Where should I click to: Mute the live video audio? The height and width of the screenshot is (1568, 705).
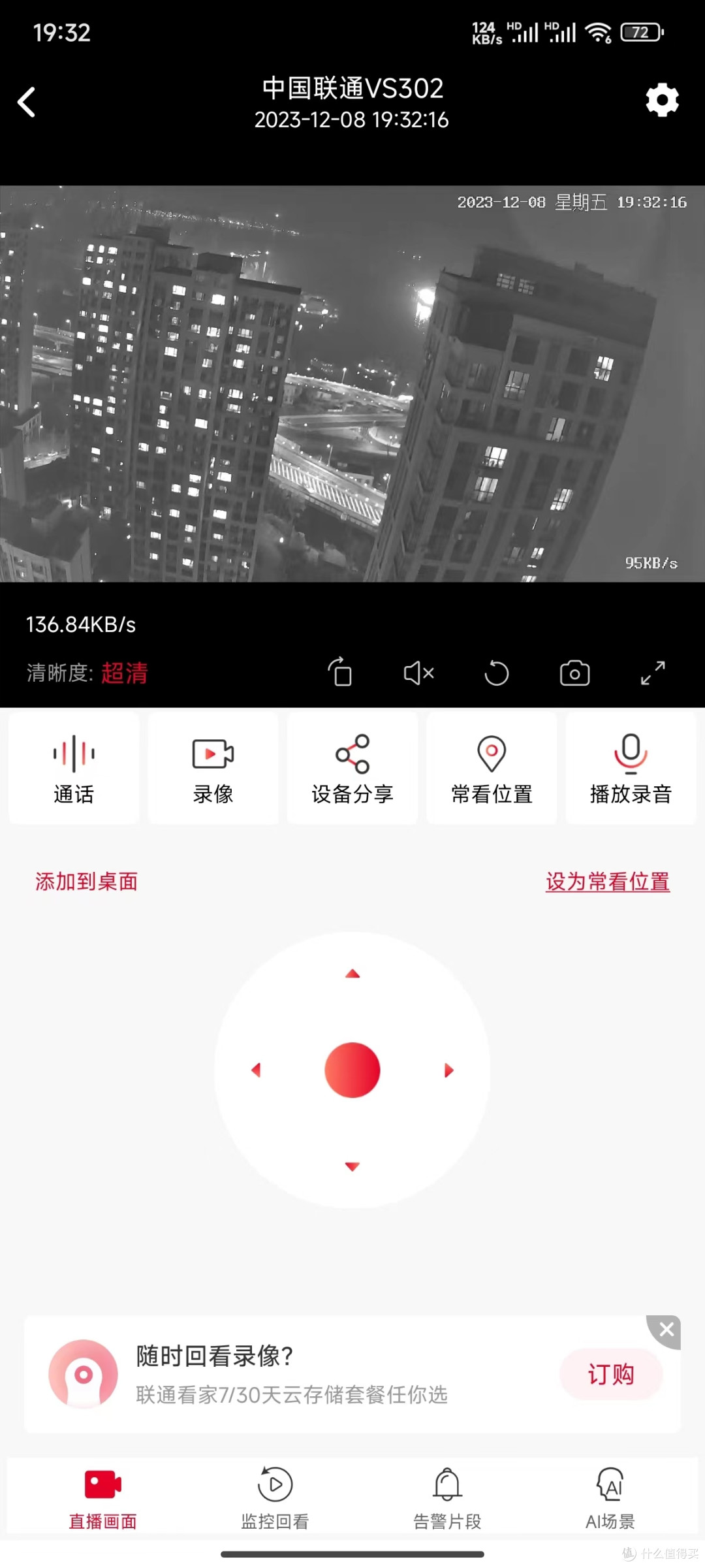pyautogui.click(x=418, y=673)
